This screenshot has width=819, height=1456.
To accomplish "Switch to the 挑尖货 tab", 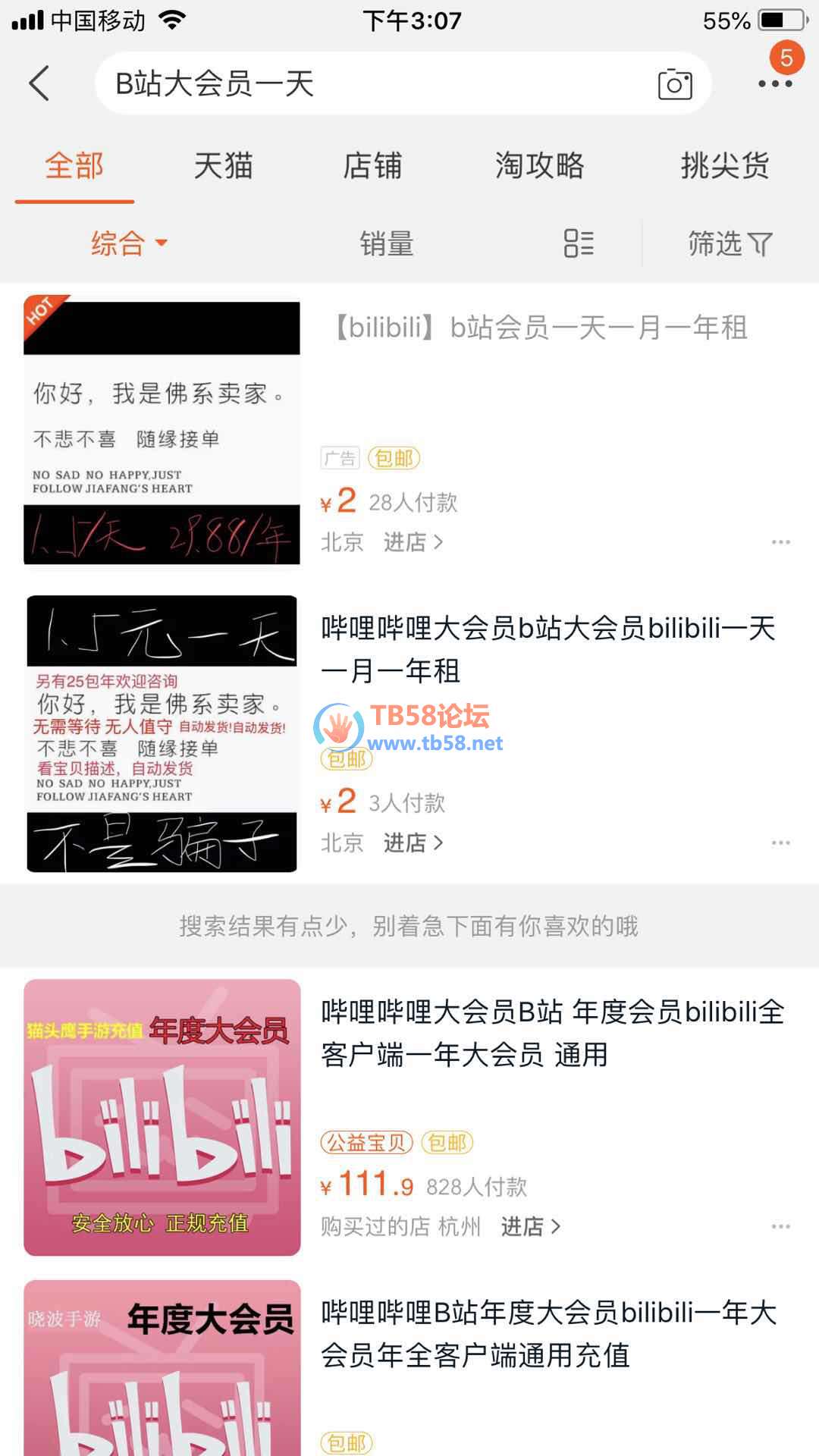I will [x=724, y=166].
